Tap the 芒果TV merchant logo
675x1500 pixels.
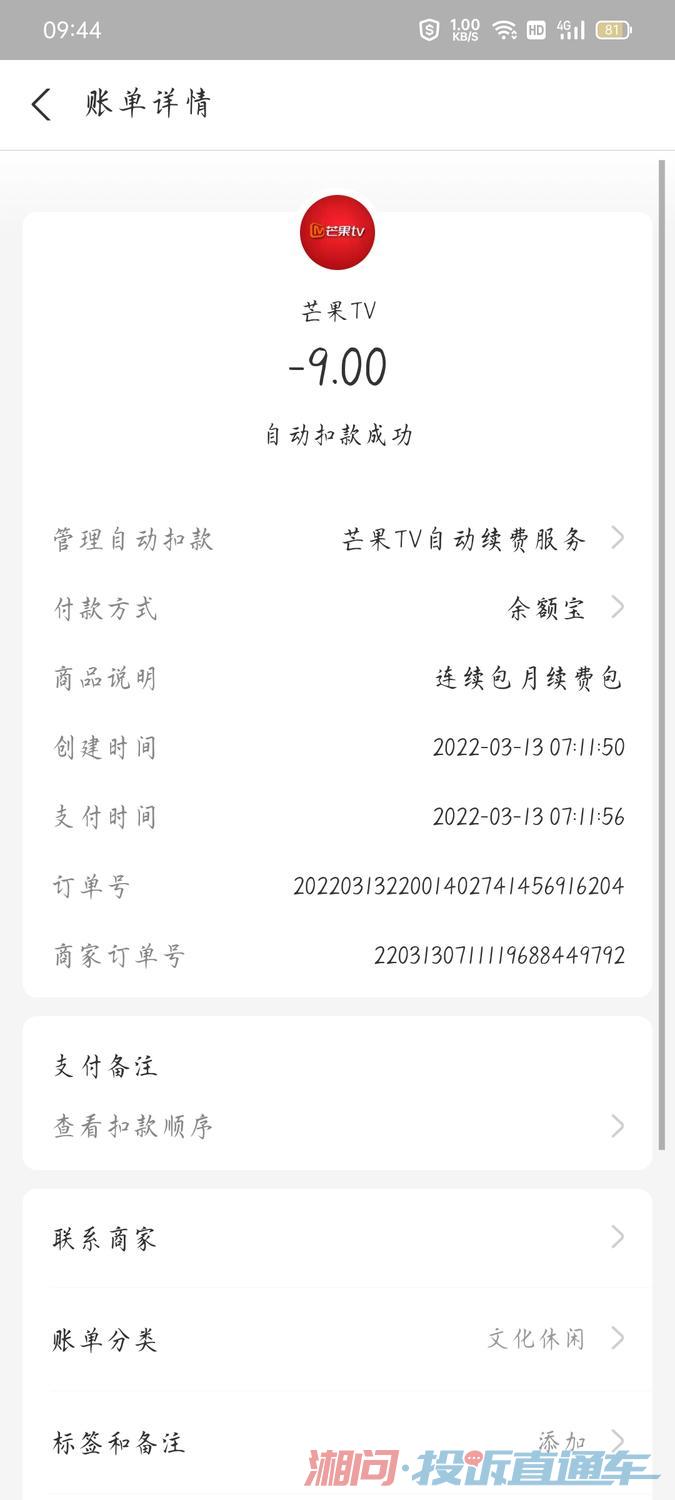tap(337, 232)
